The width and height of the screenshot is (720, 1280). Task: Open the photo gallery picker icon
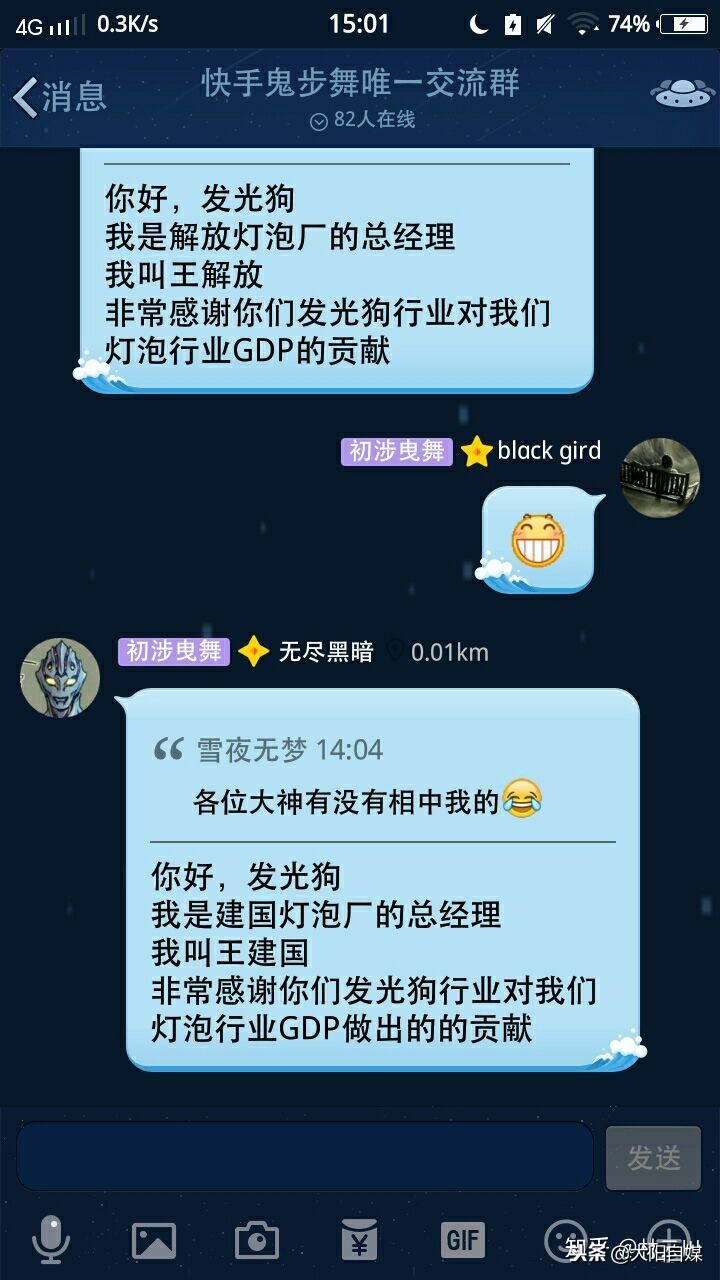point(152,1240)
